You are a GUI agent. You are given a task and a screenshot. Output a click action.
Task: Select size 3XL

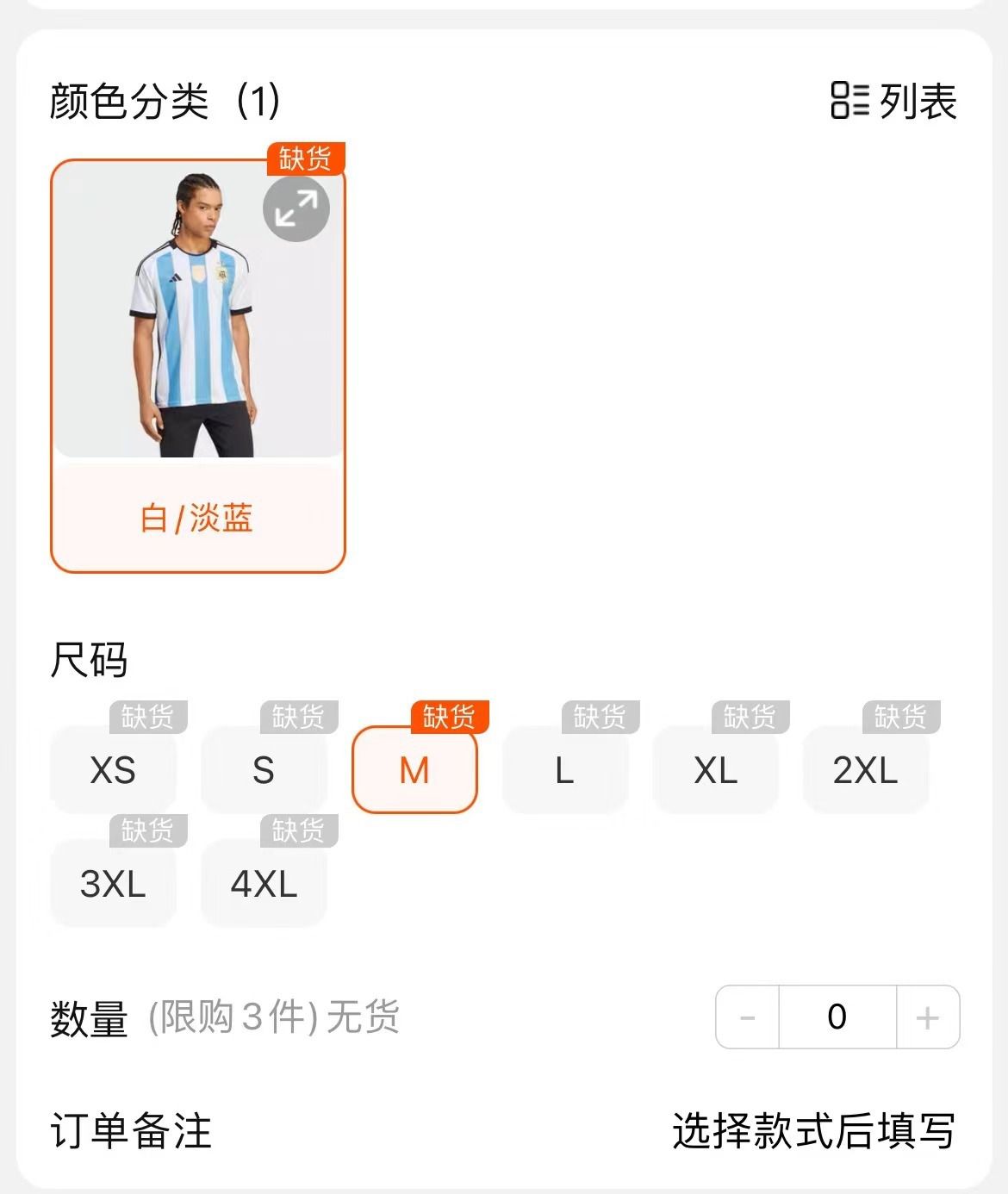click(x=113, y=884)
